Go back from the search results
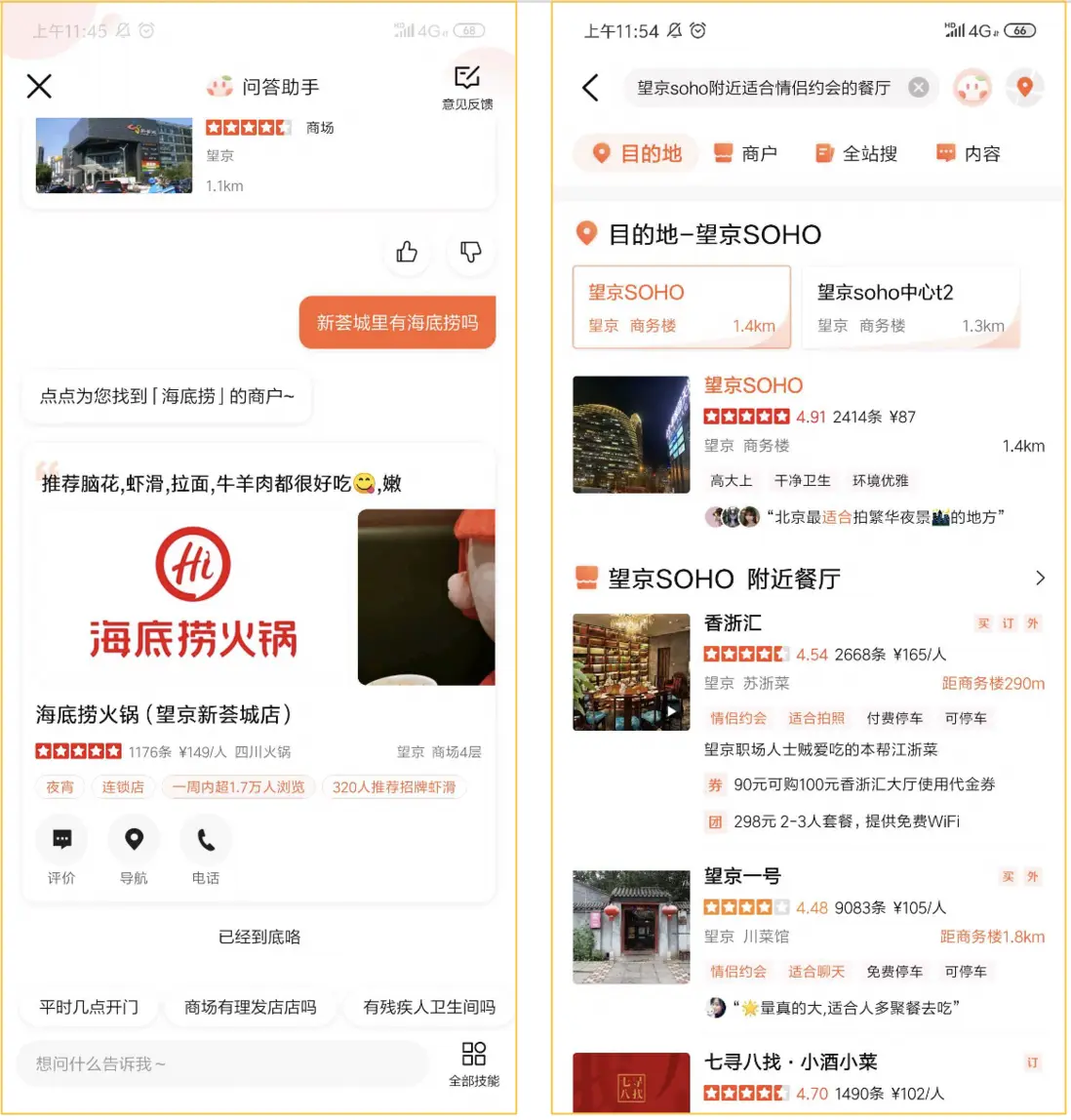Screen dimensions: 1071x1120 (x=590, y=88)
